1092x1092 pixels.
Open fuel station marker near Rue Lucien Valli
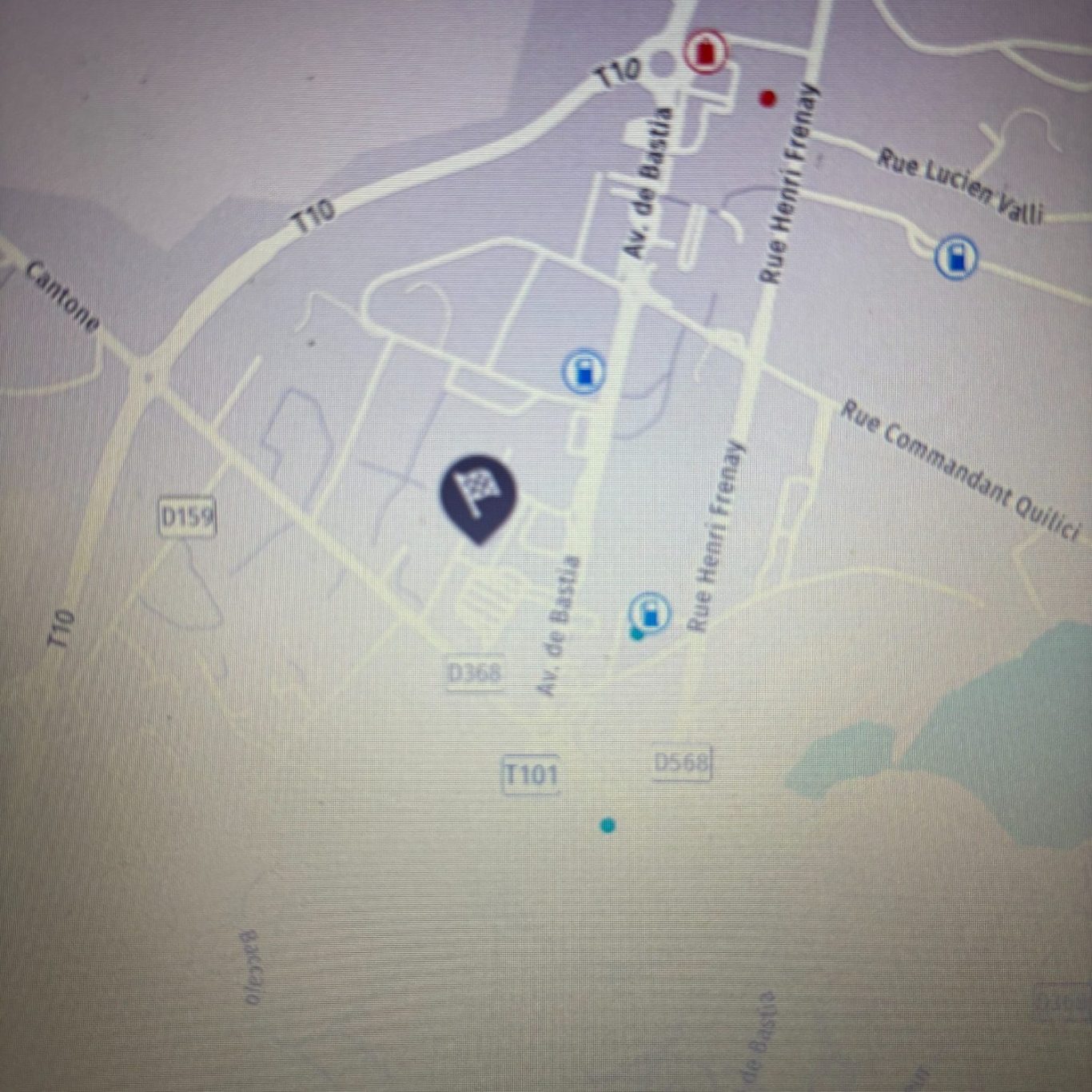[955, 257]
